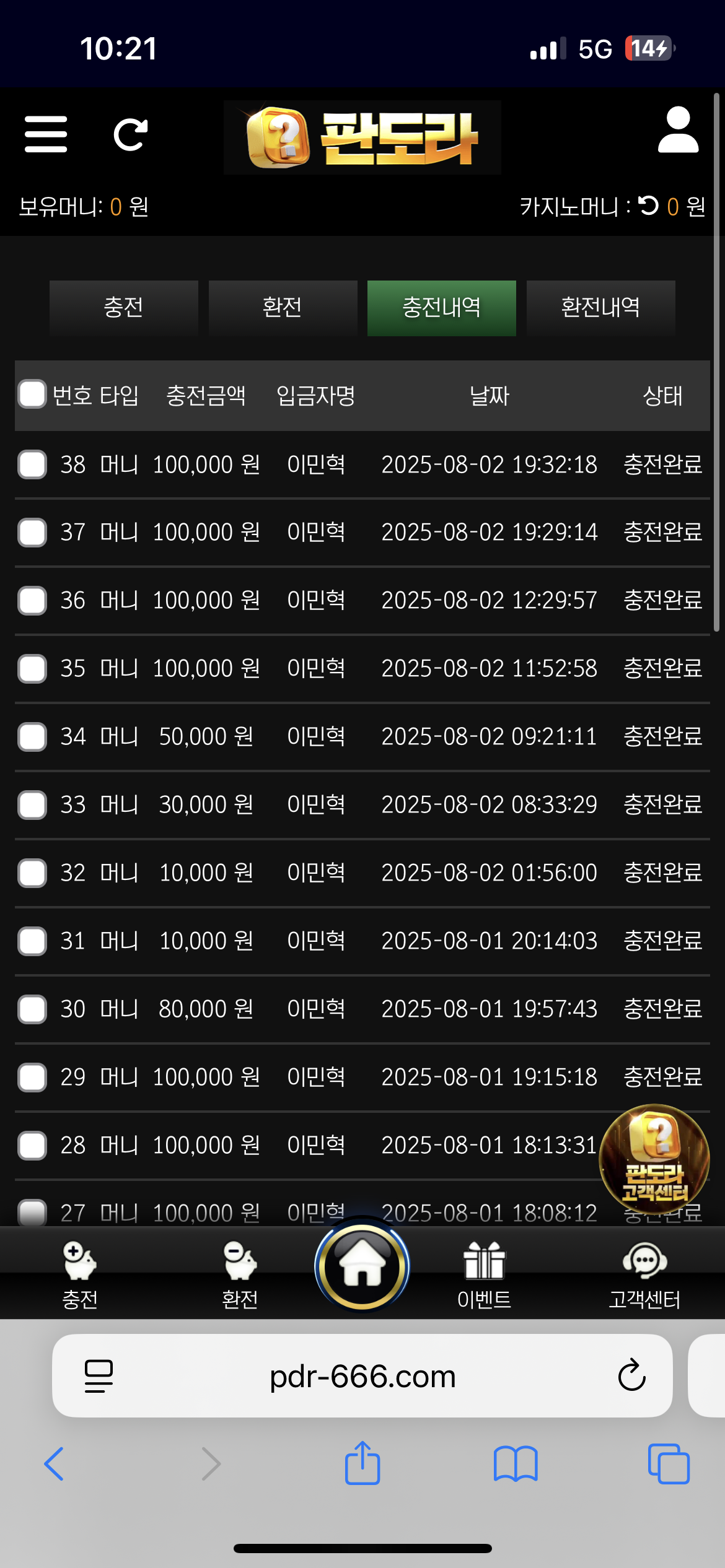The height and width of the screenshot is (1568, 725).
Task: Open the hamburger menu
Action: tap(46, 134)
